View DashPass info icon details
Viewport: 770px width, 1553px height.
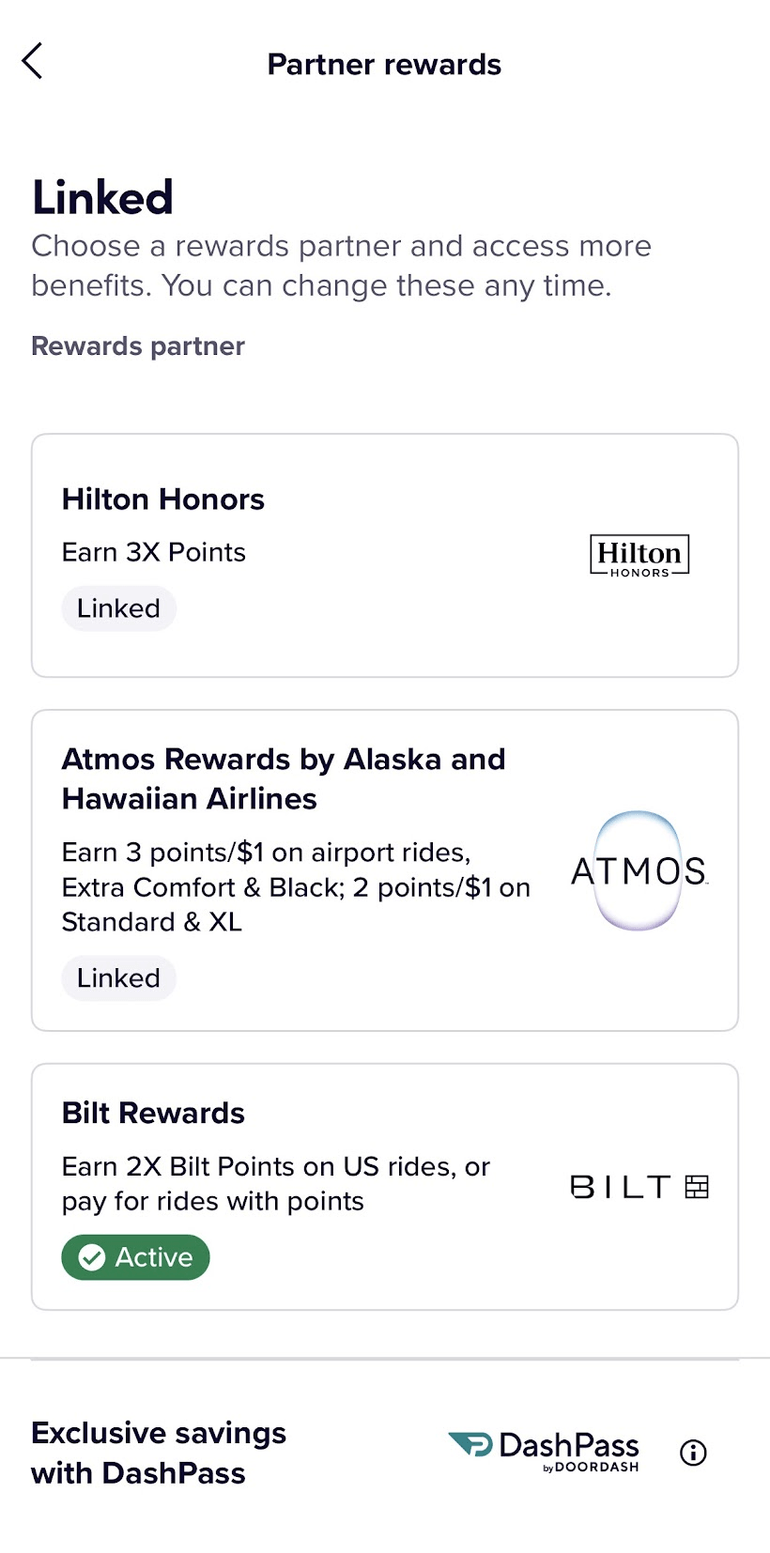tap(692, 1452)
